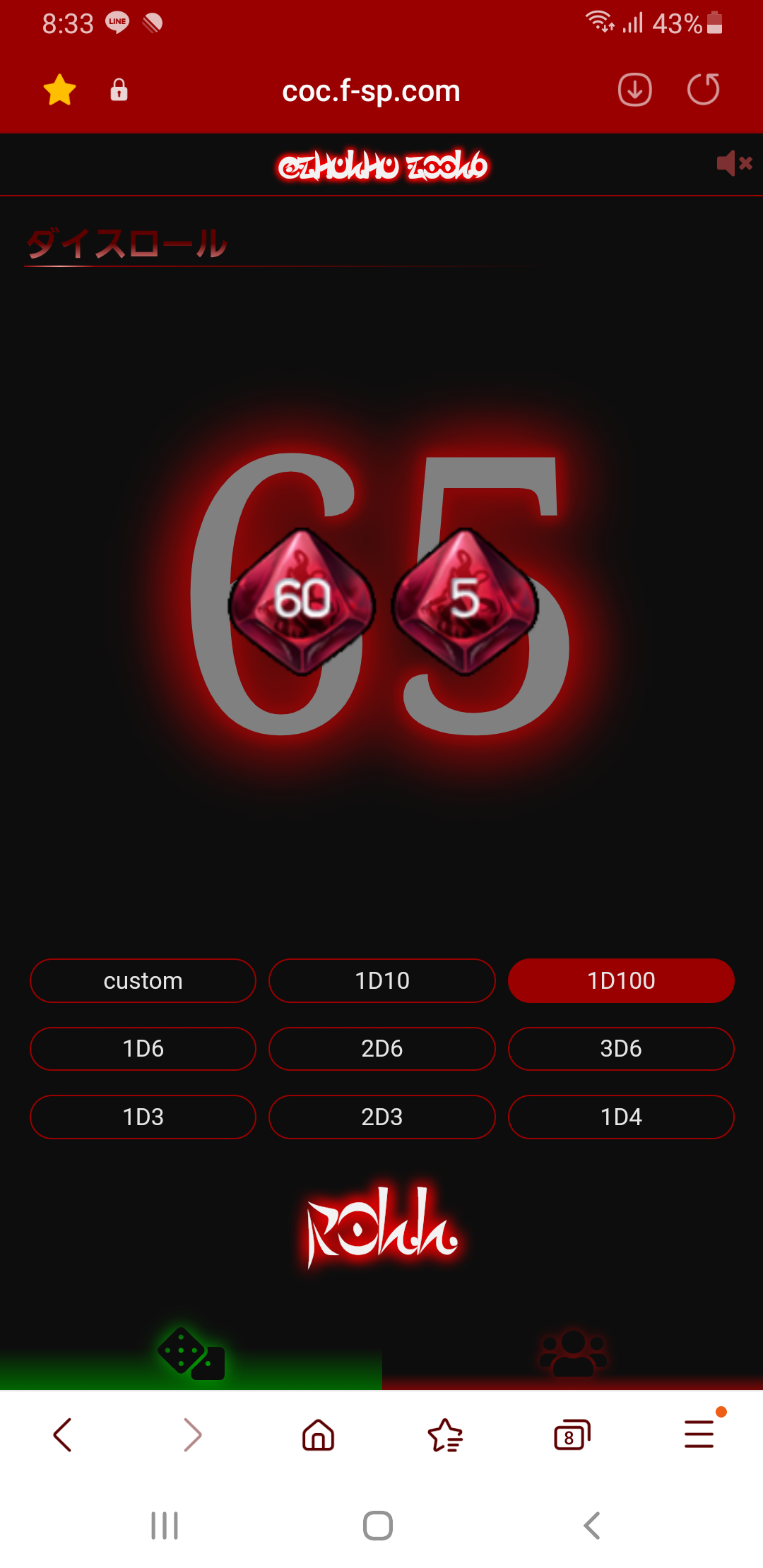Choose the 1D10 dice preset

click(x=382, y=980)
